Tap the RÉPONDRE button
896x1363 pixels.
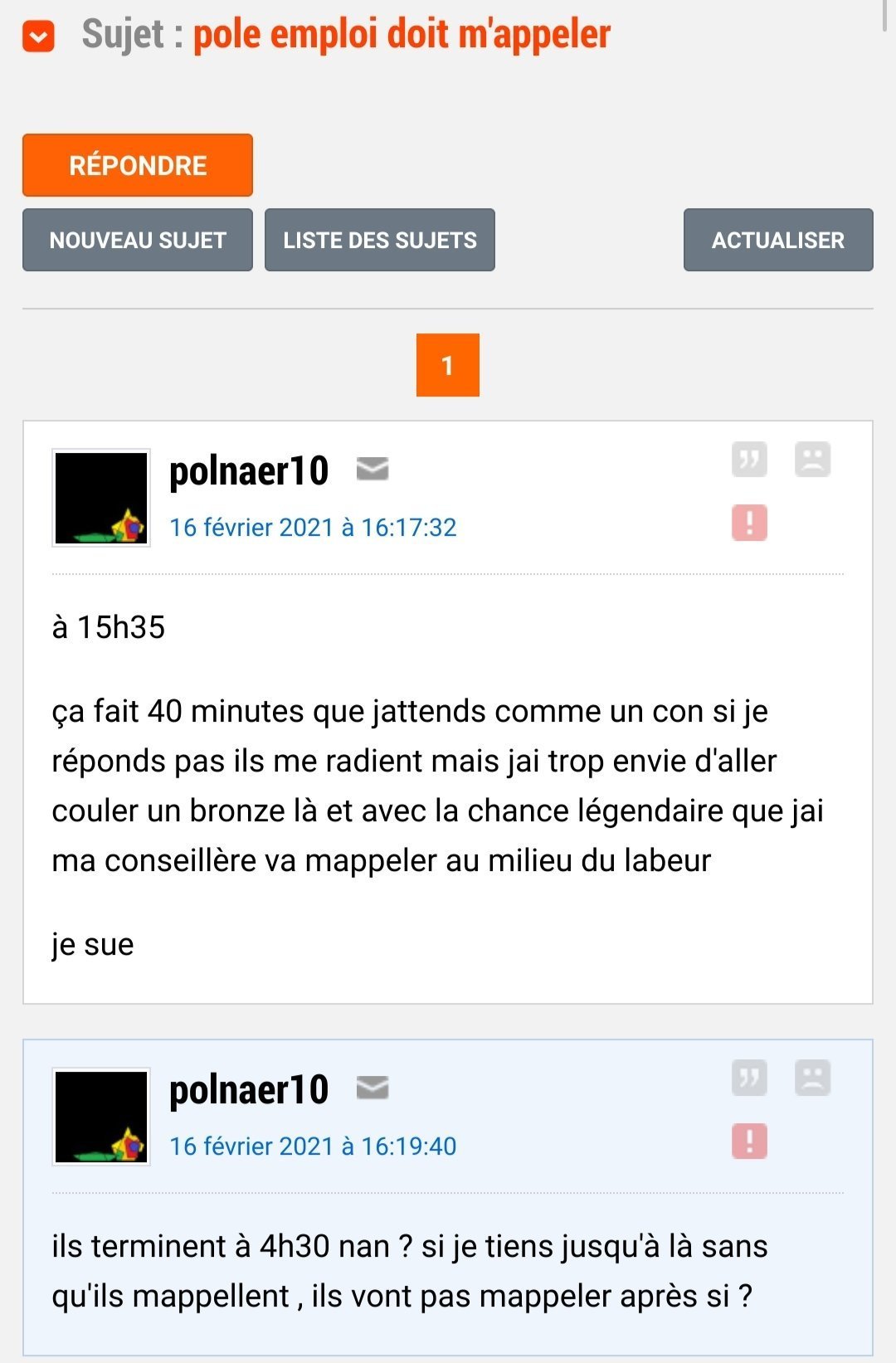(x=138, y=165)
